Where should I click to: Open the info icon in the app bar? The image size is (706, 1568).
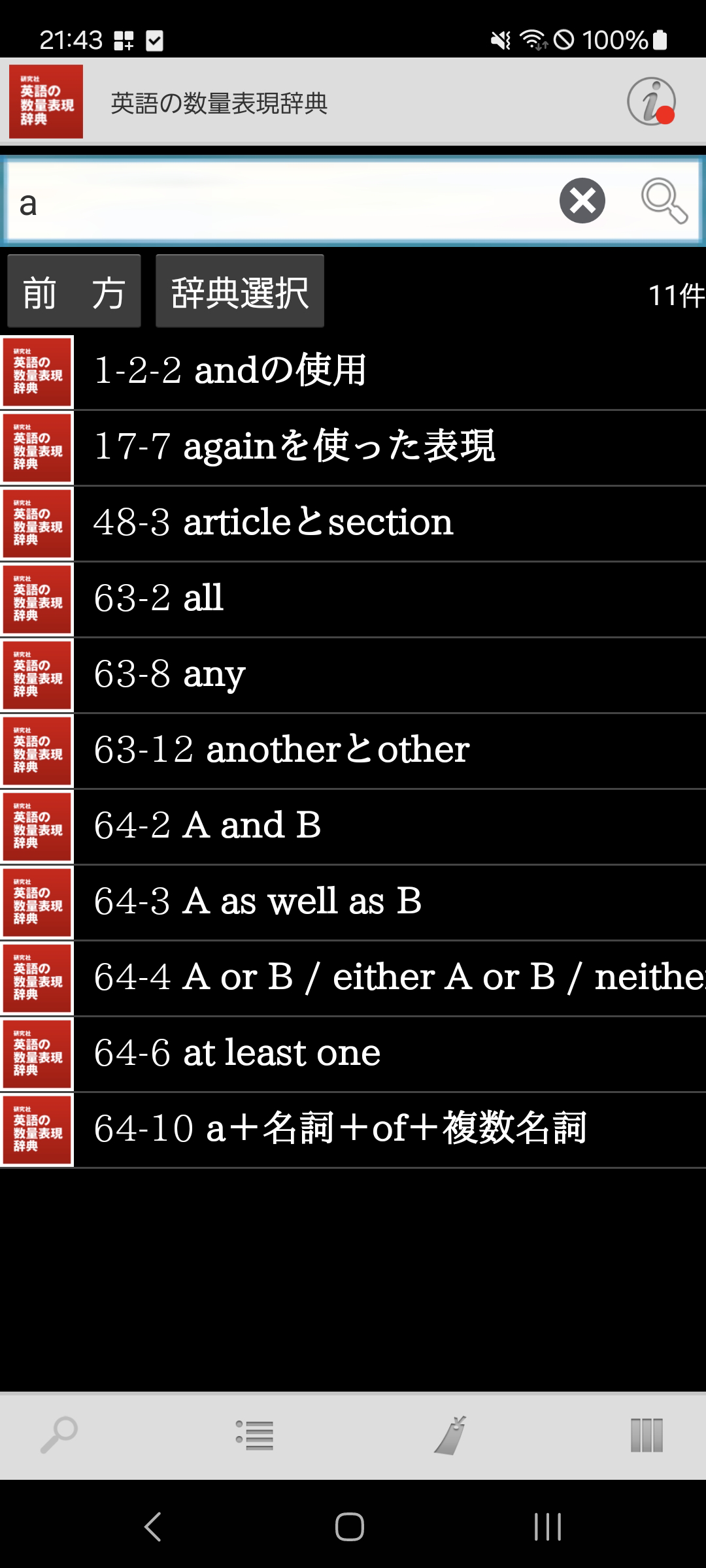click(651, 102)
